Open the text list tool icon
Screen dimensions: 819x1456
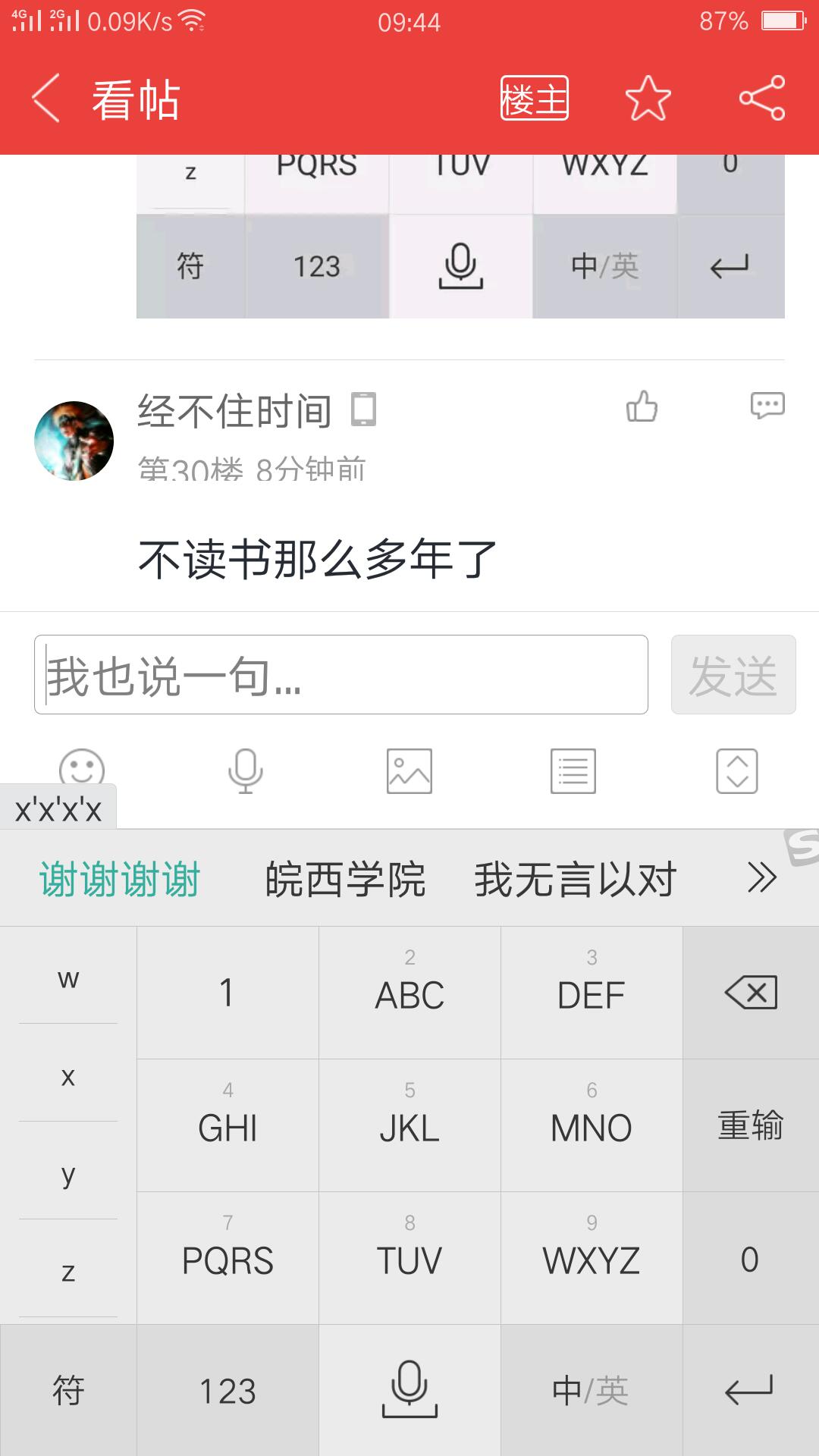point(573,771)
